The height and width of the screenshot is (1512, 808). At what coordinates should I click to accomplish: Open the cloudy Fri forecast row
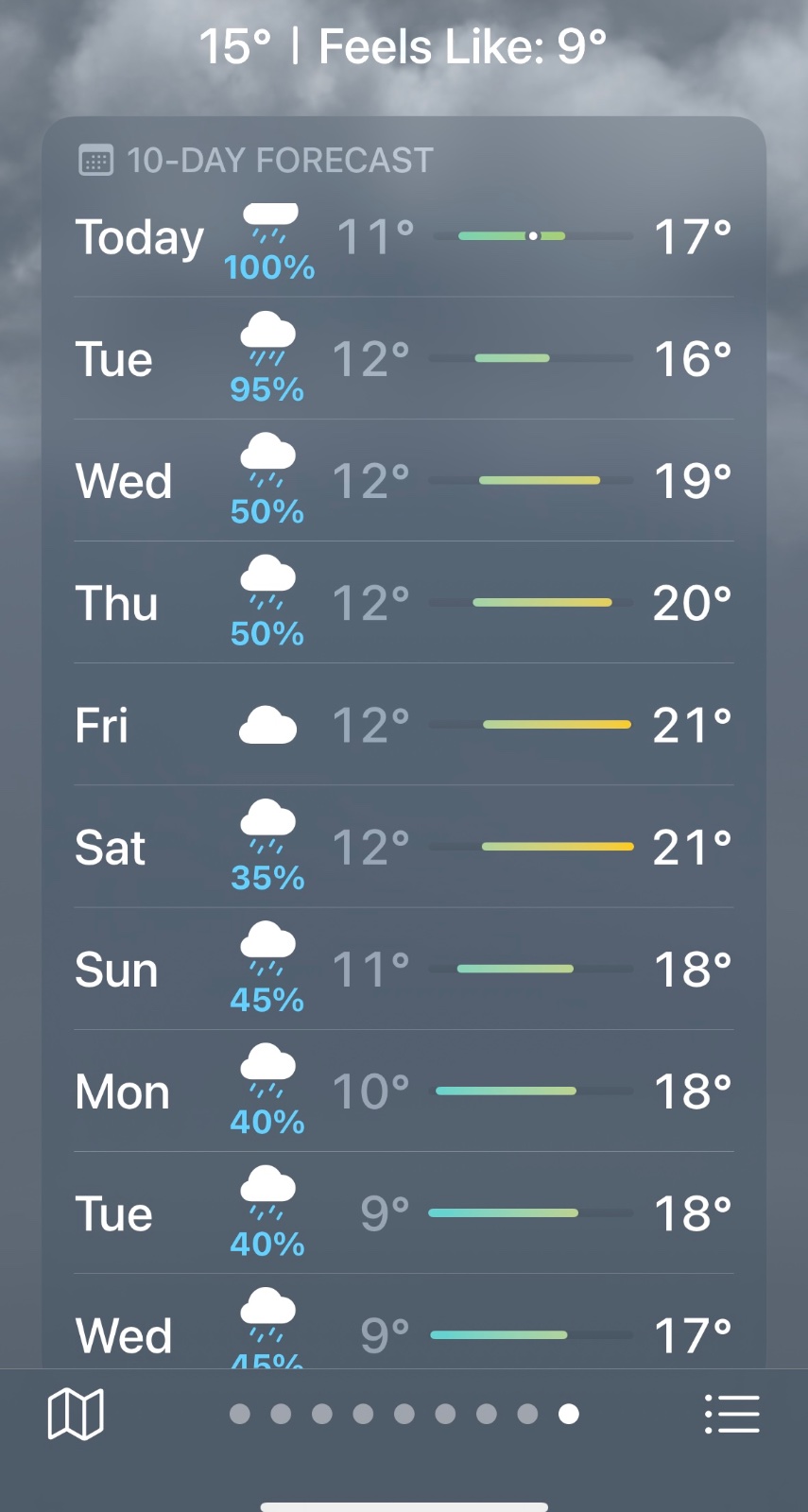(x=404, y=725)
